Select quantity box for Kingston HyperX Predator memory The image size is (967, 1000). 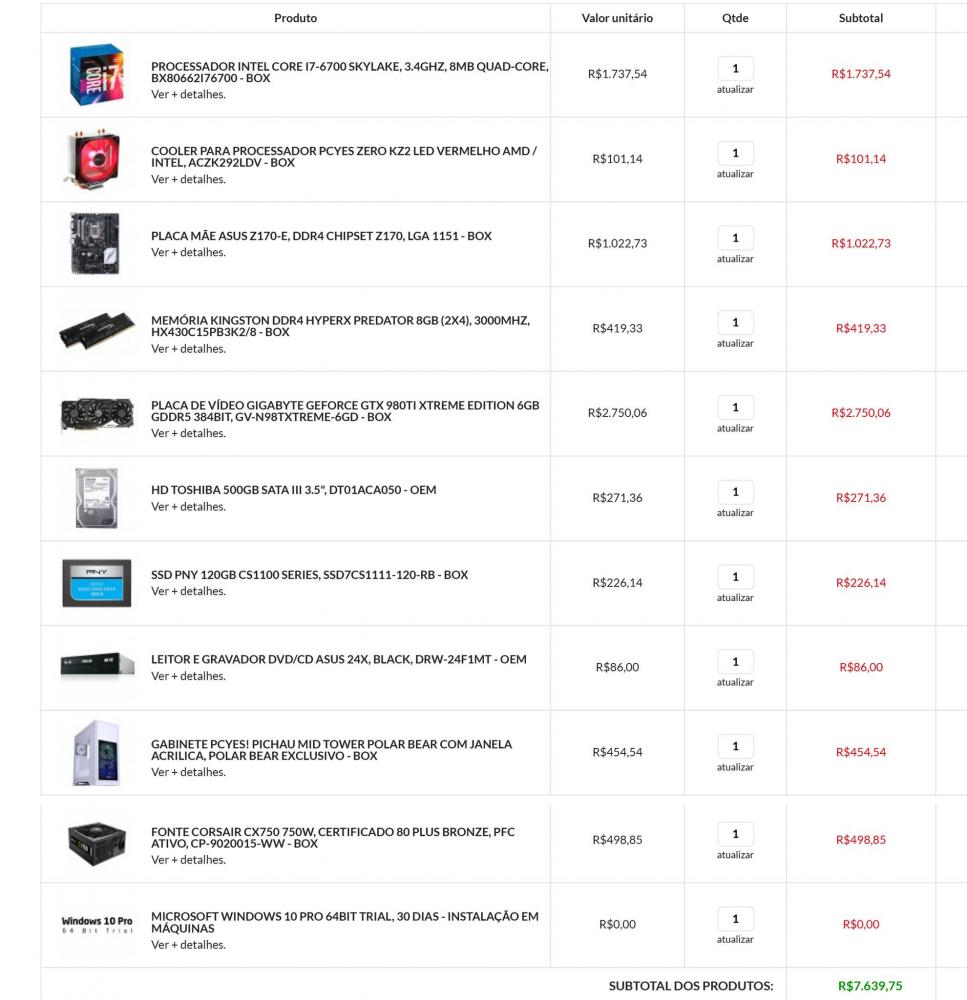[735, 323]
